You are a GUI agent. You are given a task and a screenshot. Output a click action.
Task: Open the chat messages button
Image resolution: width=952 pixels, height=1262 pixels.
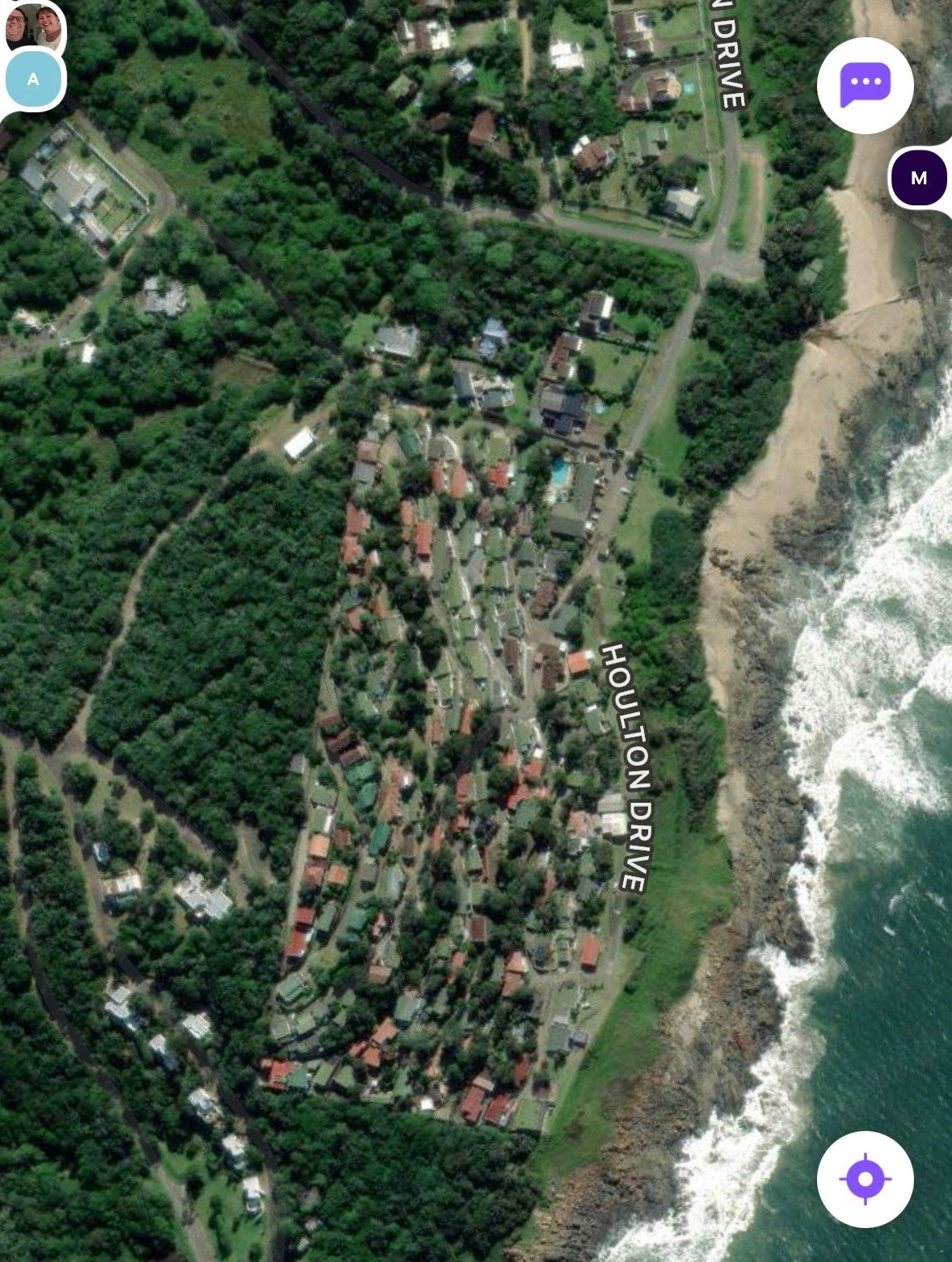coord(865,85)
